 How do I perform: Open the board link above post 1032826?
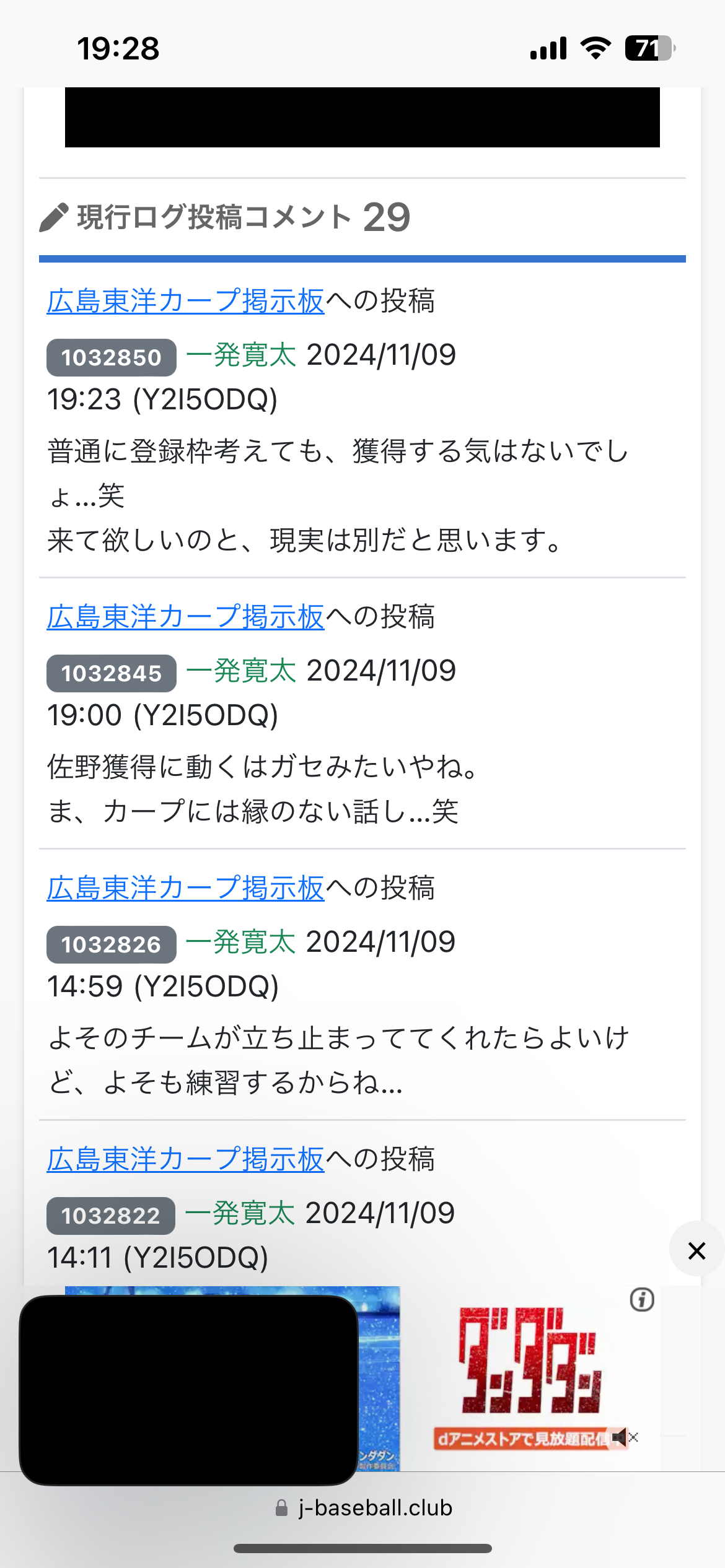coord(185,888)
